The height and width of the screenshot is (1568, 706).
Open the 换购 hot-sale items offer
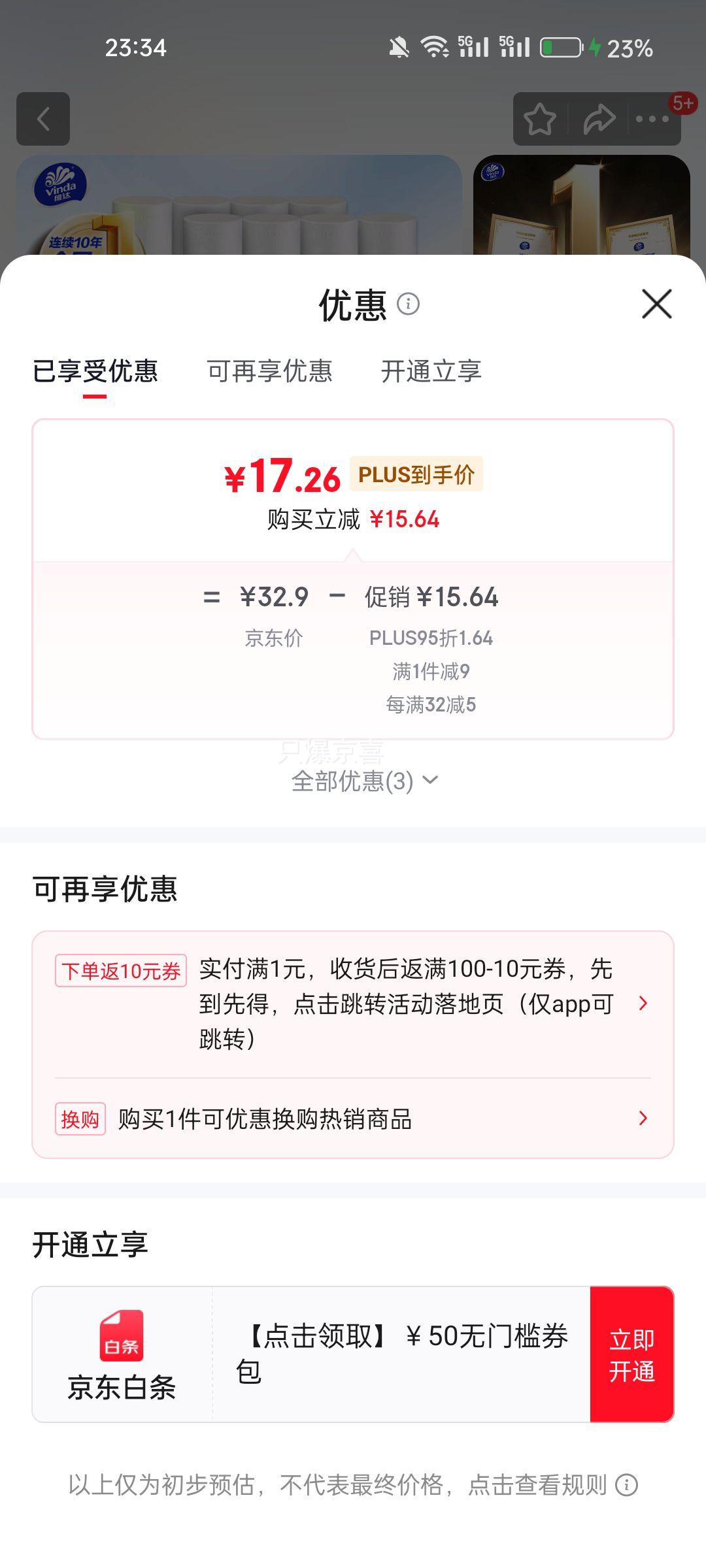(x=353, y=1119)
